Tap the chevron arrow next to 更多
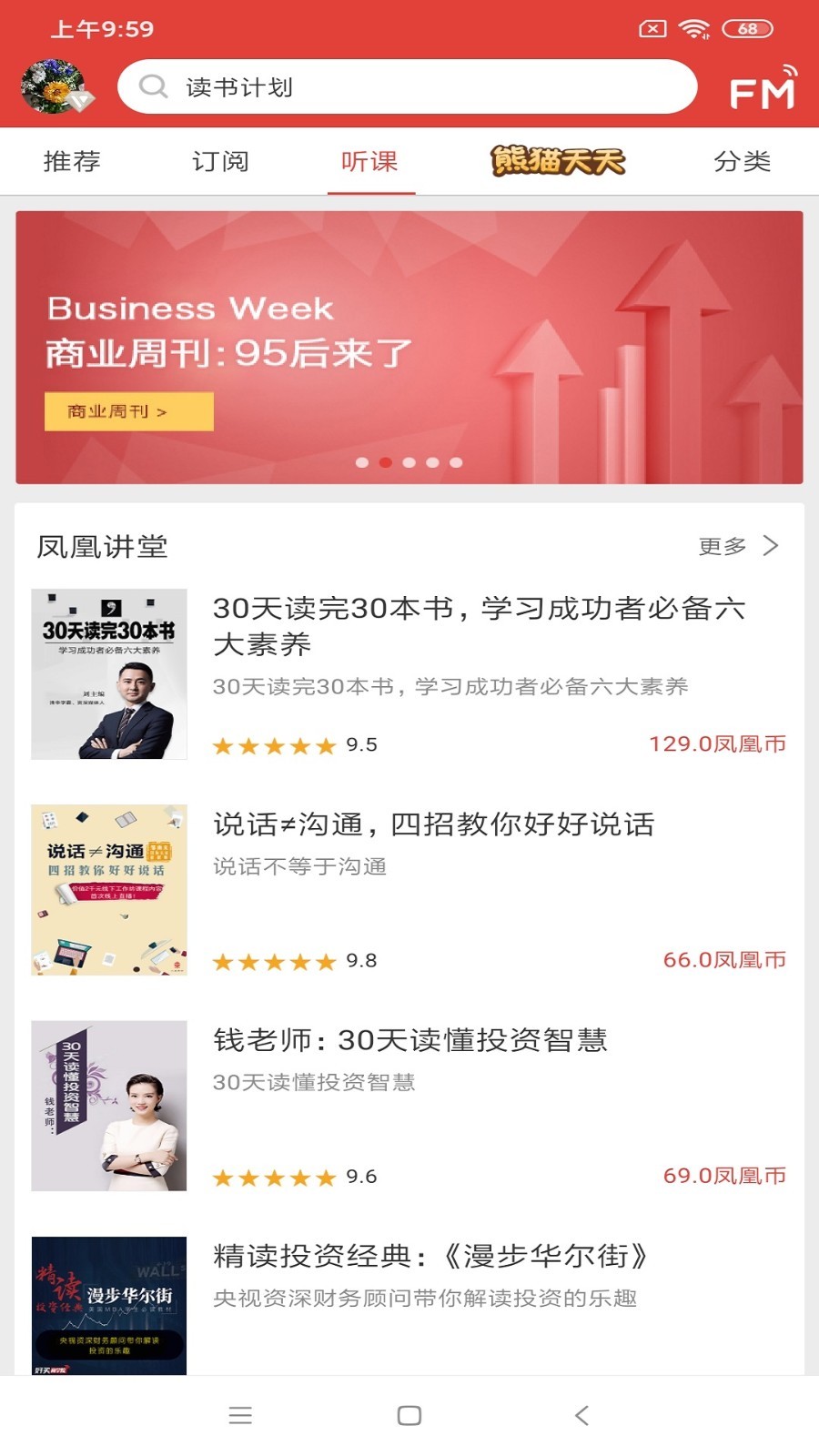The height and width of the screenshot is (1456, 819). (x=773, y=545)
